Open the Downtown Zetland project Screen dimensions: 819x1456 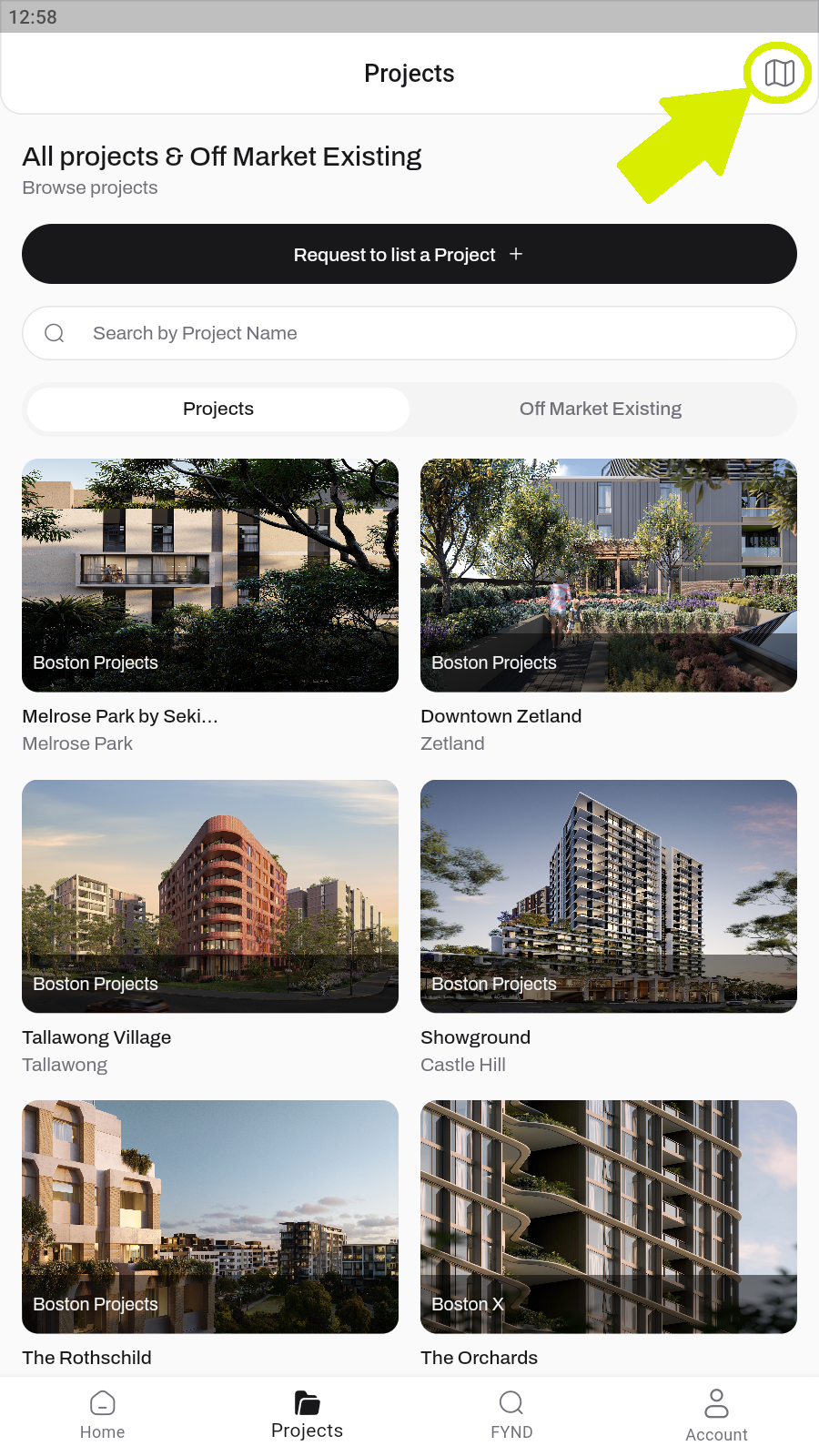(609, 575)
